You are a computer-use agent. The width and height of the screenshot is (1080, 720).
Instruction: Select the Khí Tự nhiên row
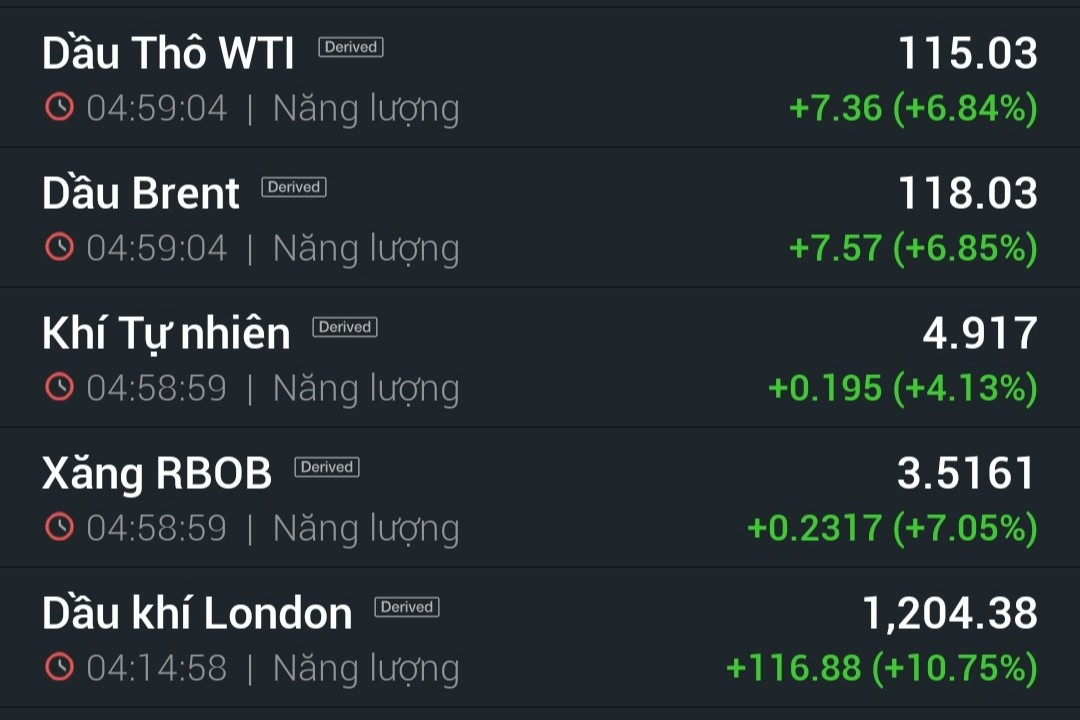coord(166,334)
